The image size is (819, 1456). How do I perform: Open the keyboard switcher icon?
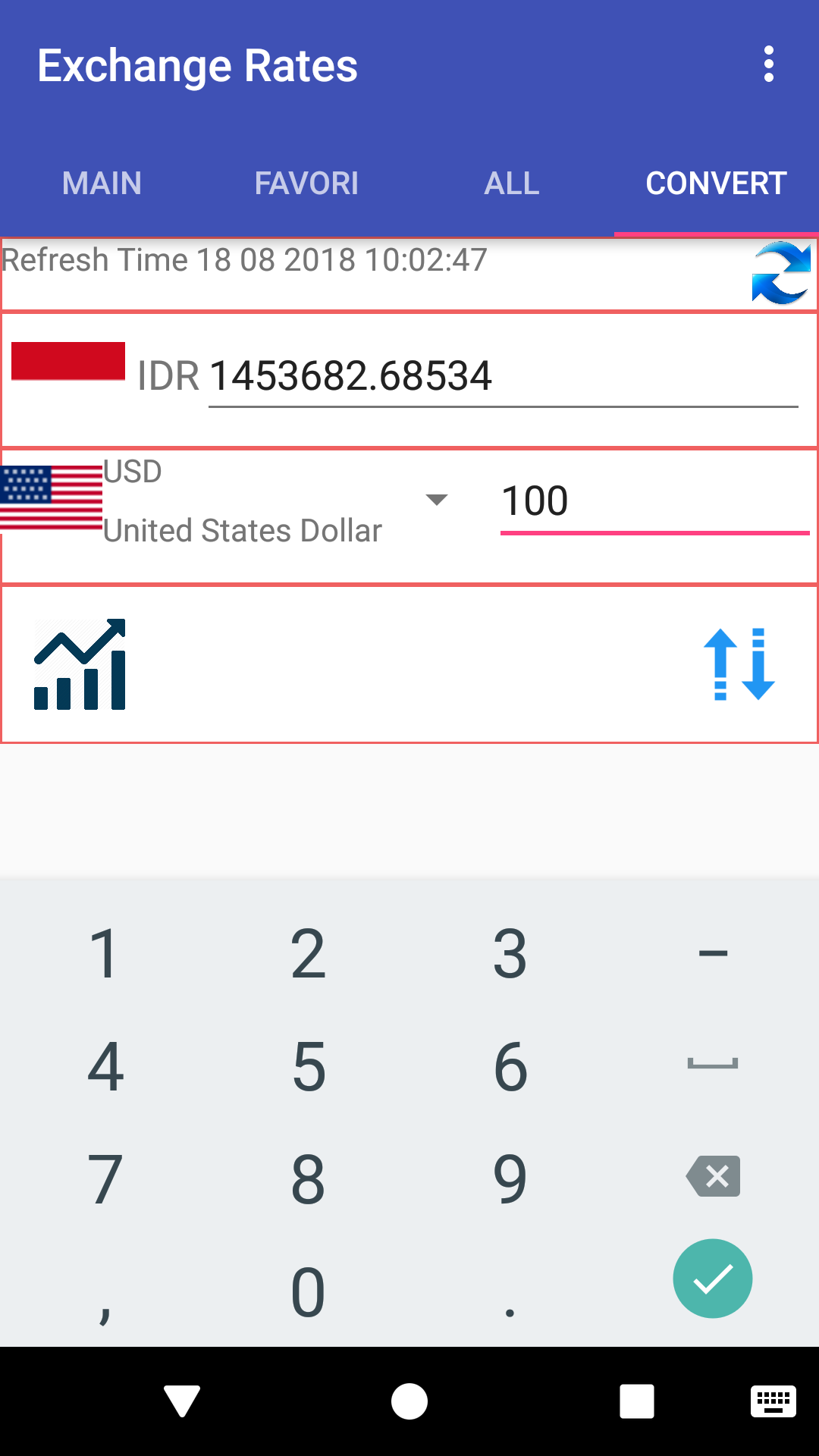coord(773,1401)
